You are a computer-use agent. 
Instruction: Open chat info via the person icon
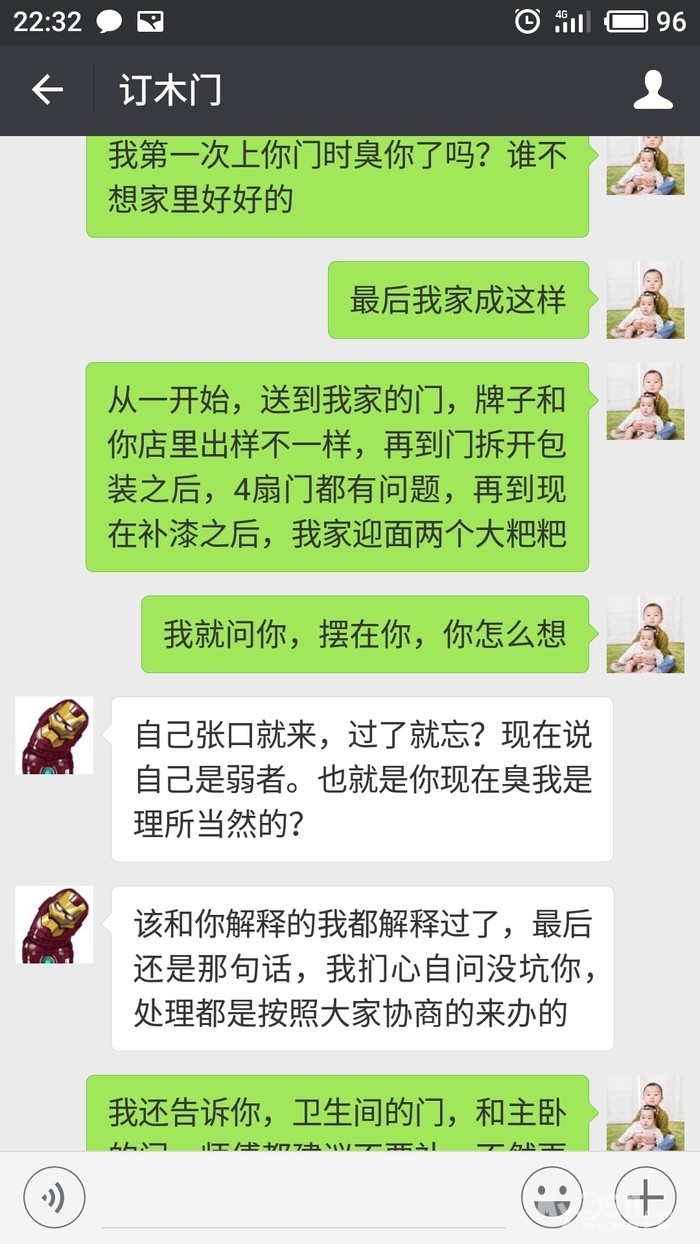point(653,90)
